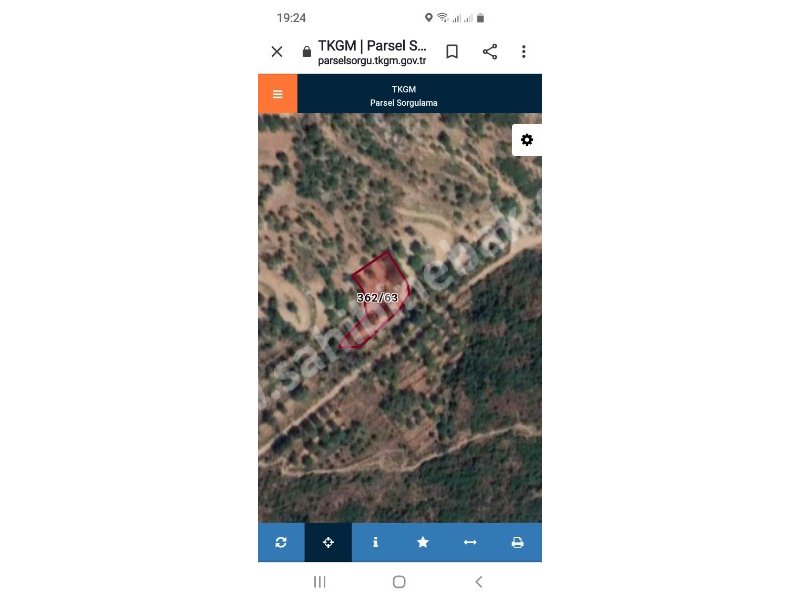The image size is (800, 600).
Task: Go back with system back button
Action: [x=479, y=581]
